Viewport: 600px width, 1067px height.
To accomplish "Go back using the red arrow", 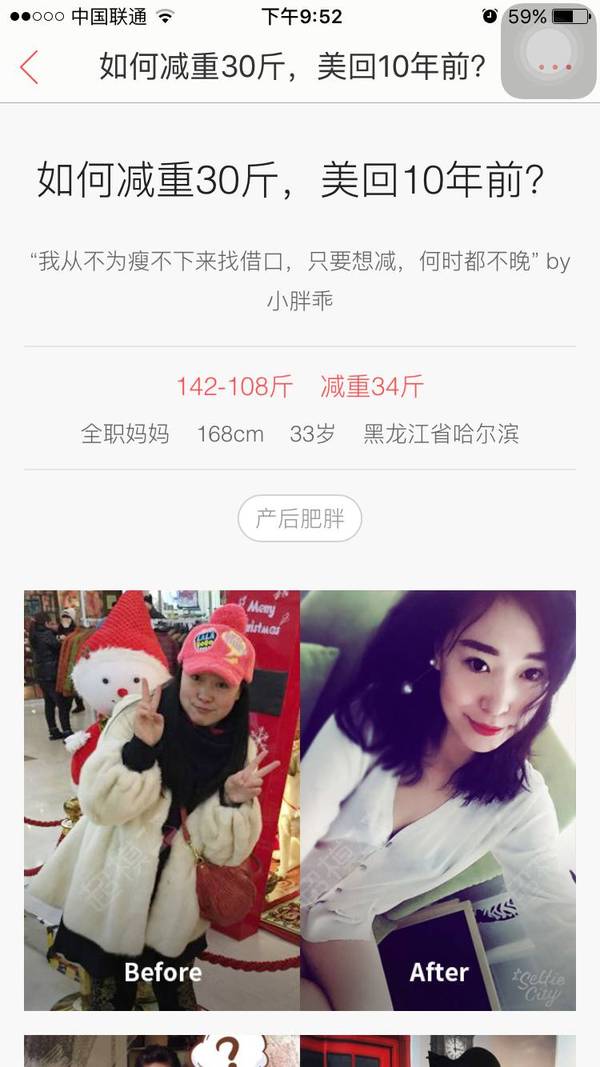I will click(x=29, y=66).
